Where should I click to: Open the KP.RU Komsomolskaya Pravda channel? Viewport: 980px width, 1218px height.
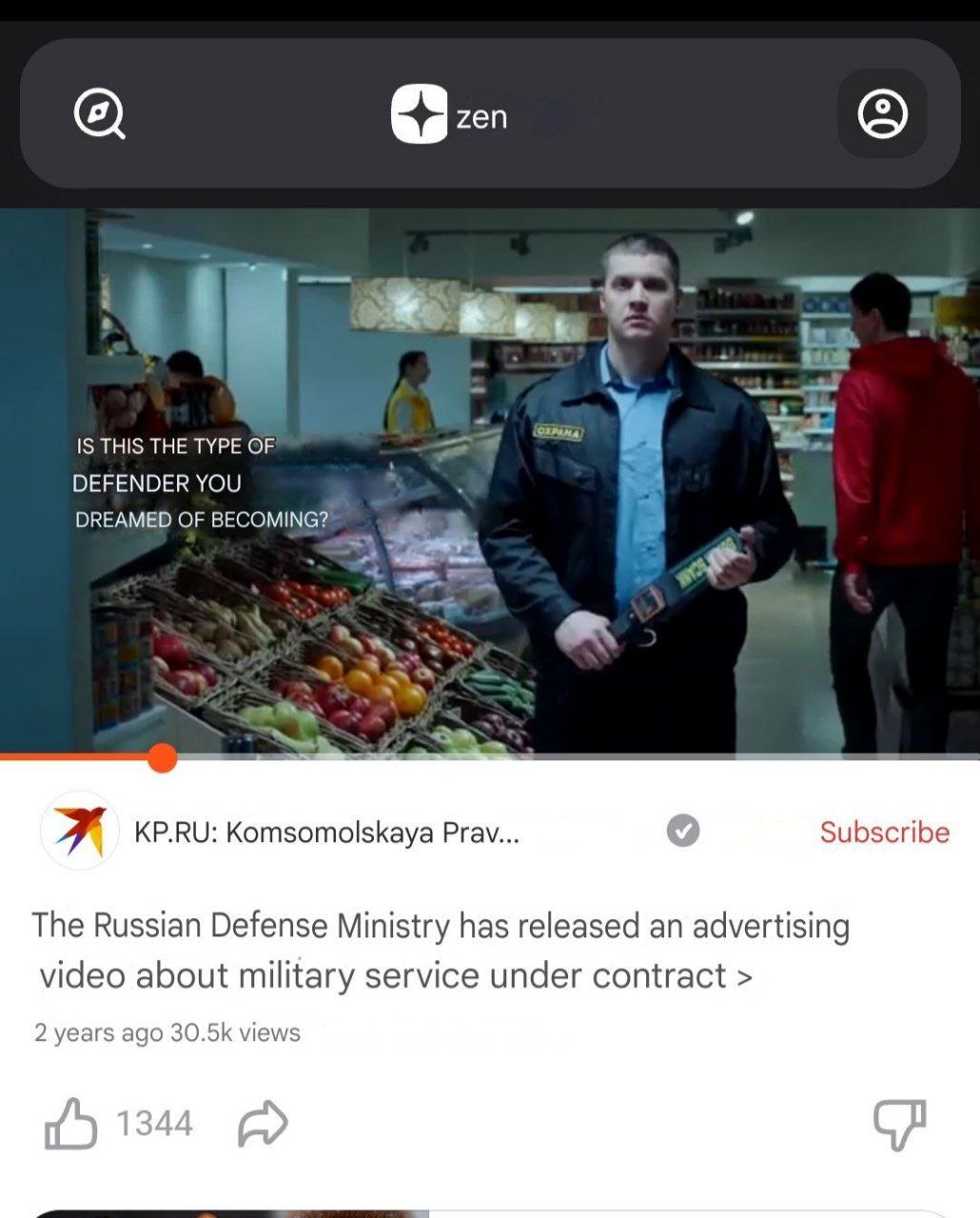[x=326, y=833]
